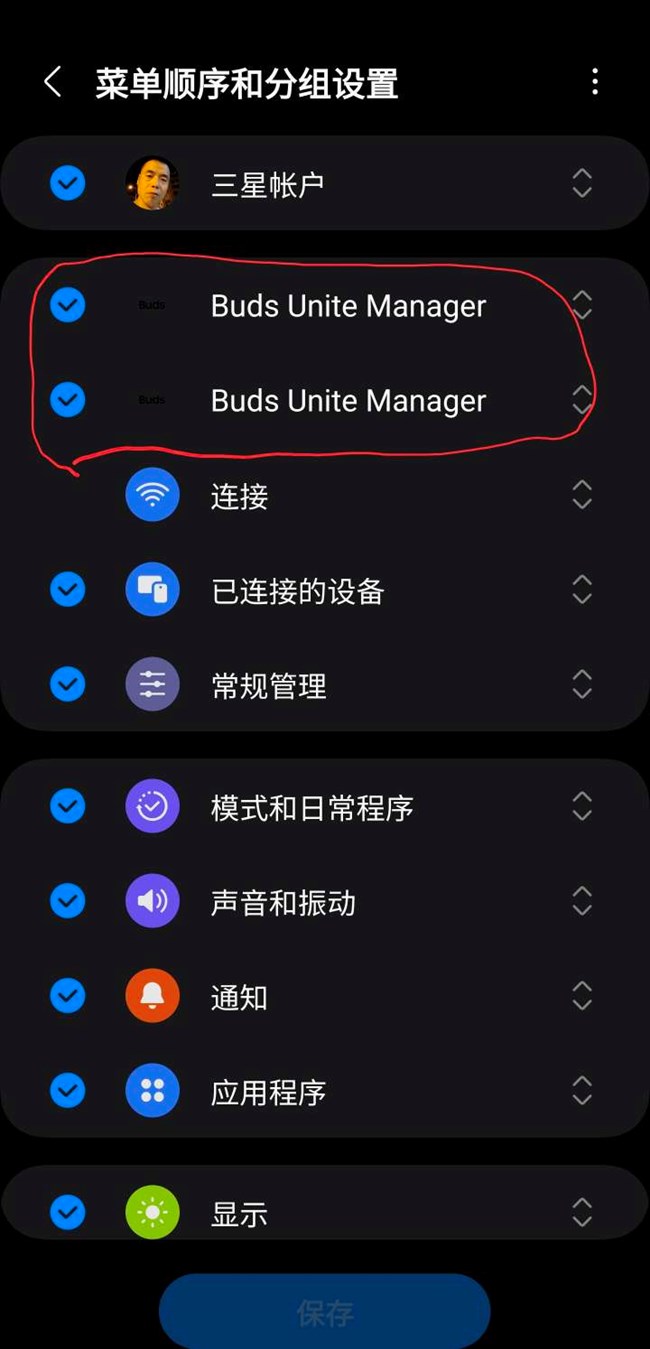This screenshot has width=650, height=1349.
Task: Uncheck the 已连接的设备 checkbox
Action: coord(68,590)
